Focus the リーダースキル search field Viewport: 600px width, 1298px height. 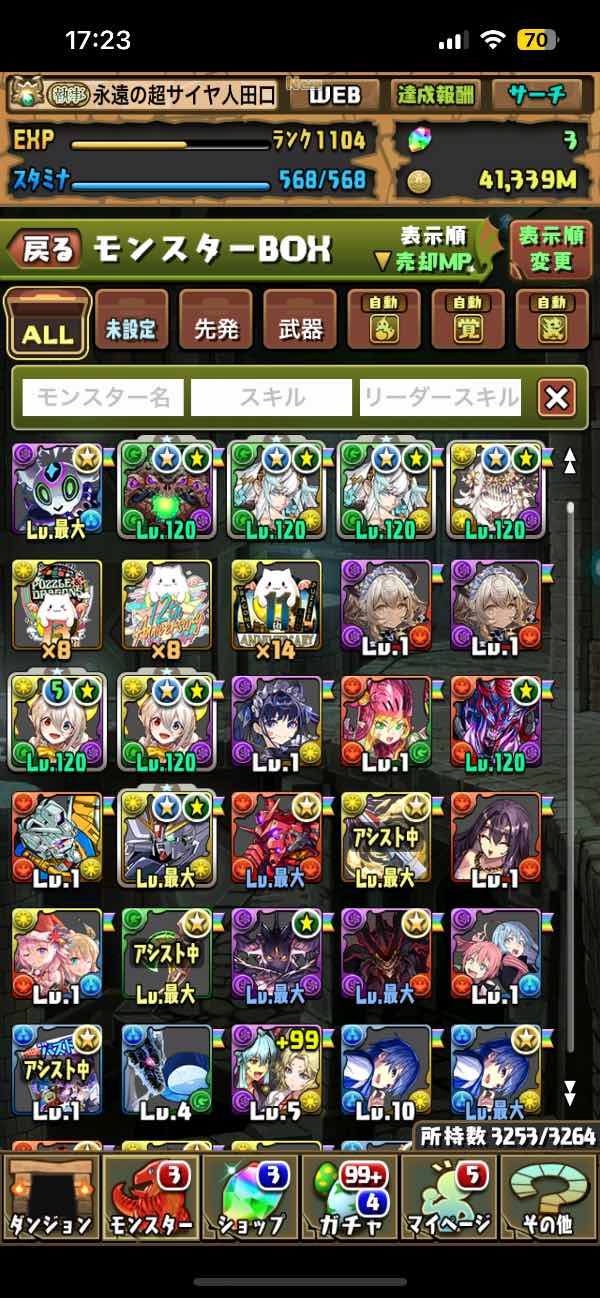(x=440, y=398)
